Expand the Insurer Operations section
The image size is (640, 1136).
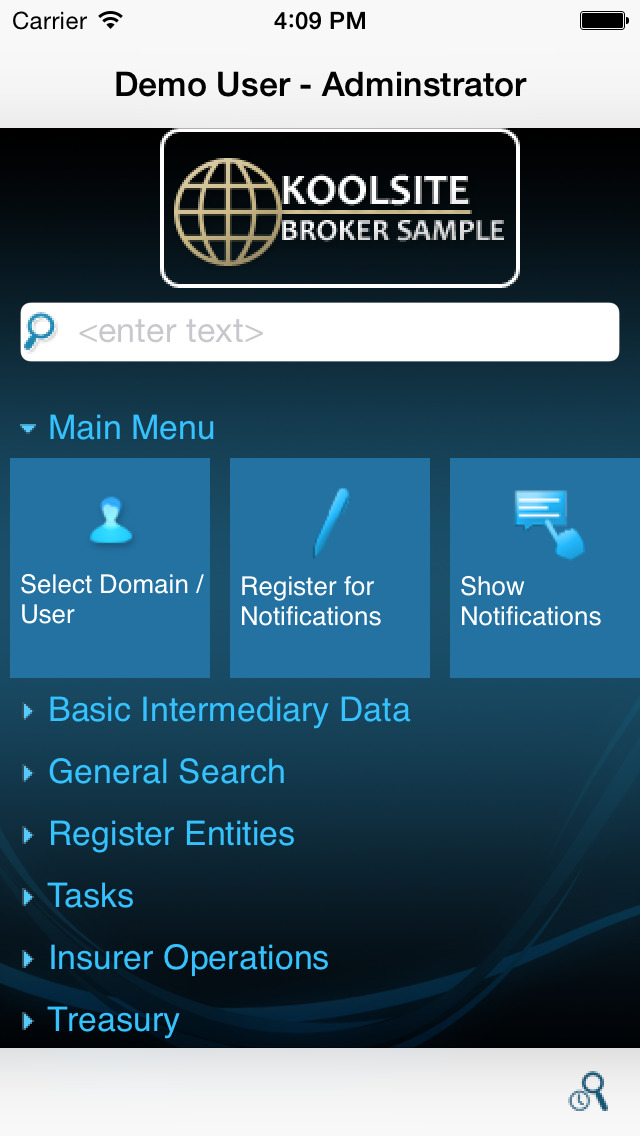tap(175, 958)
